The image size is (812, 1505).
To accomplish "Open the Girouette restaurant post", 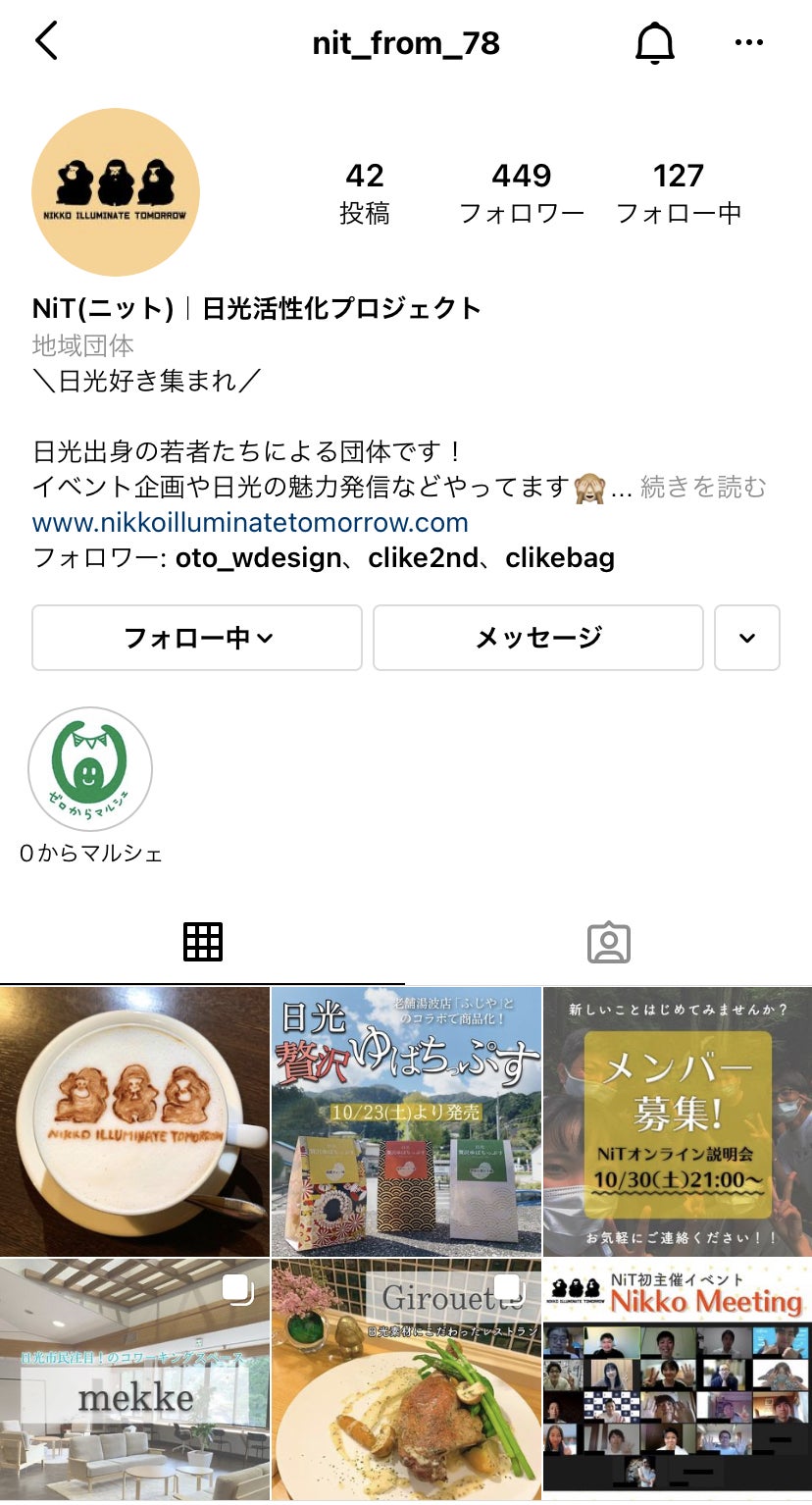I will [x=406, y=1379].
